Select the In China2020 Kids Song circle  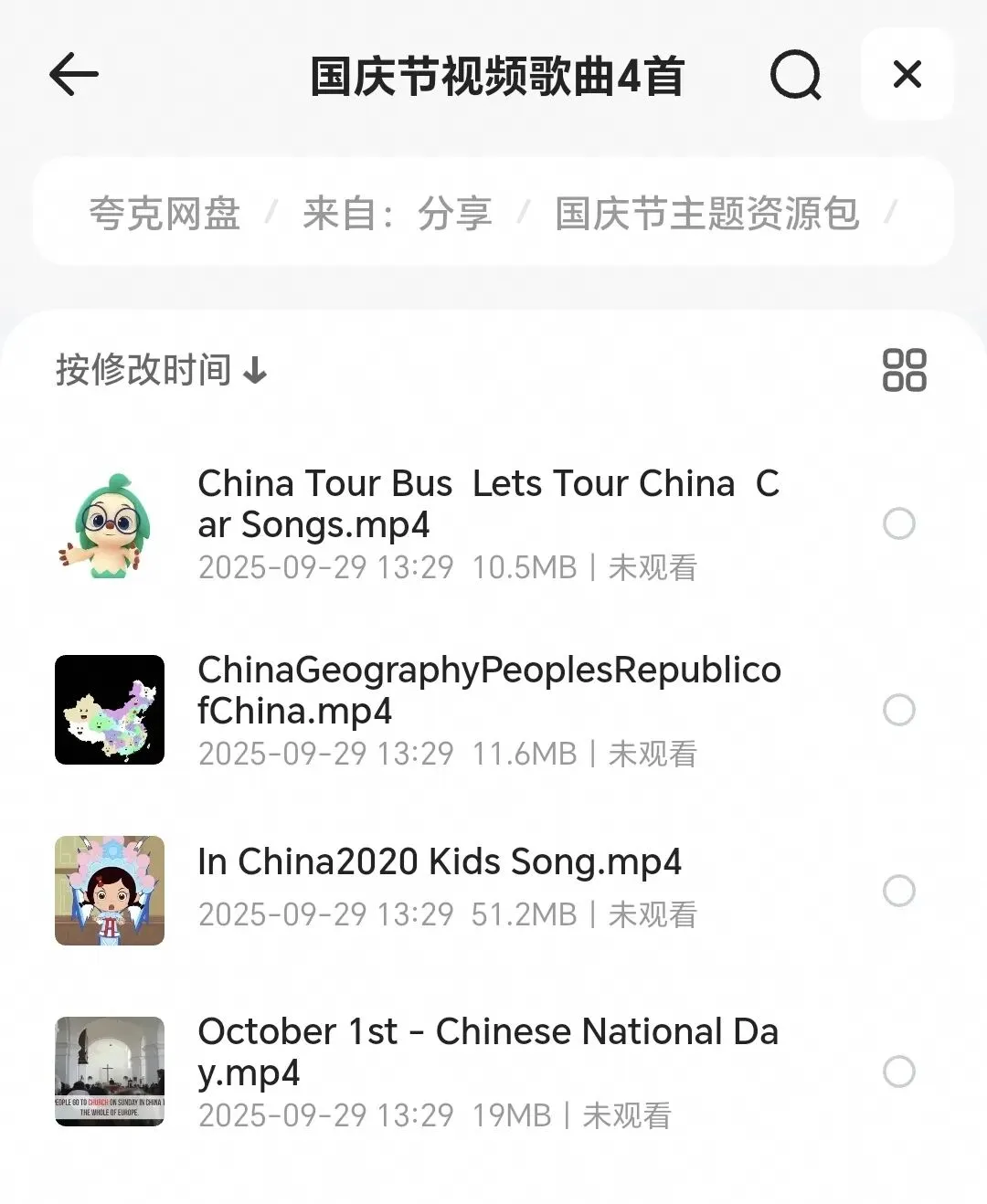tap(899, 891)
